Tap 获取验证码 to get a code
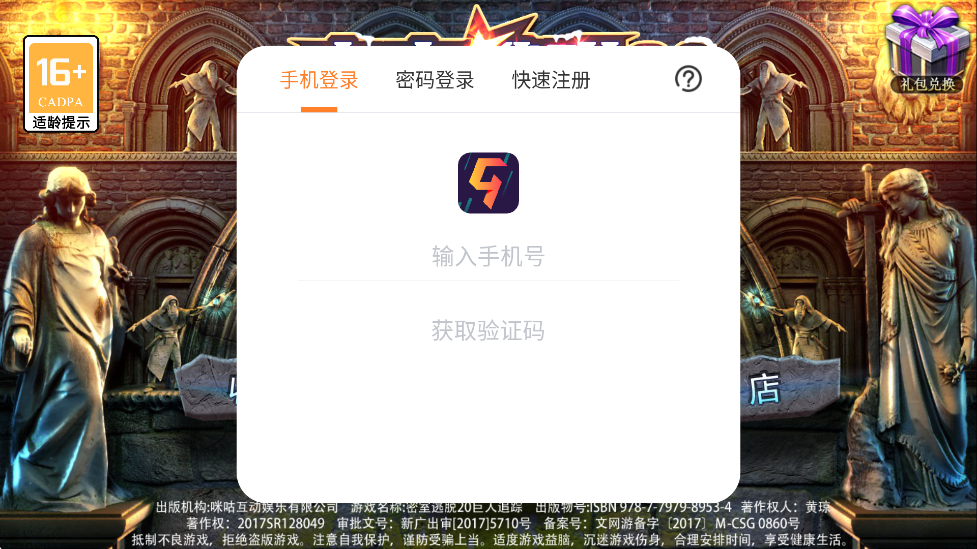 point(488,330)
